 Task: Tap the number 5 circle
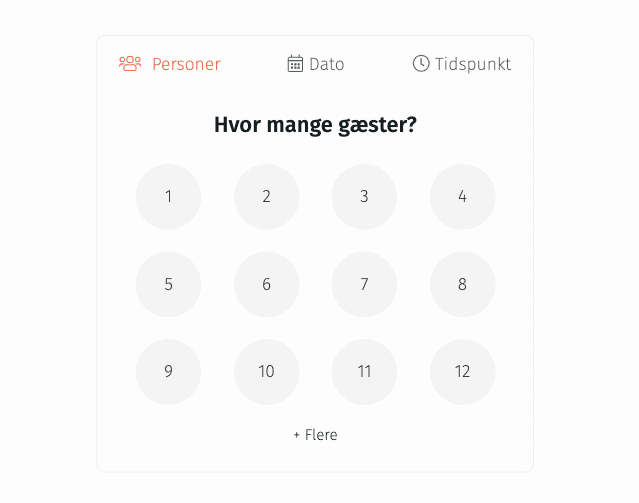click(x=168, y=284)
